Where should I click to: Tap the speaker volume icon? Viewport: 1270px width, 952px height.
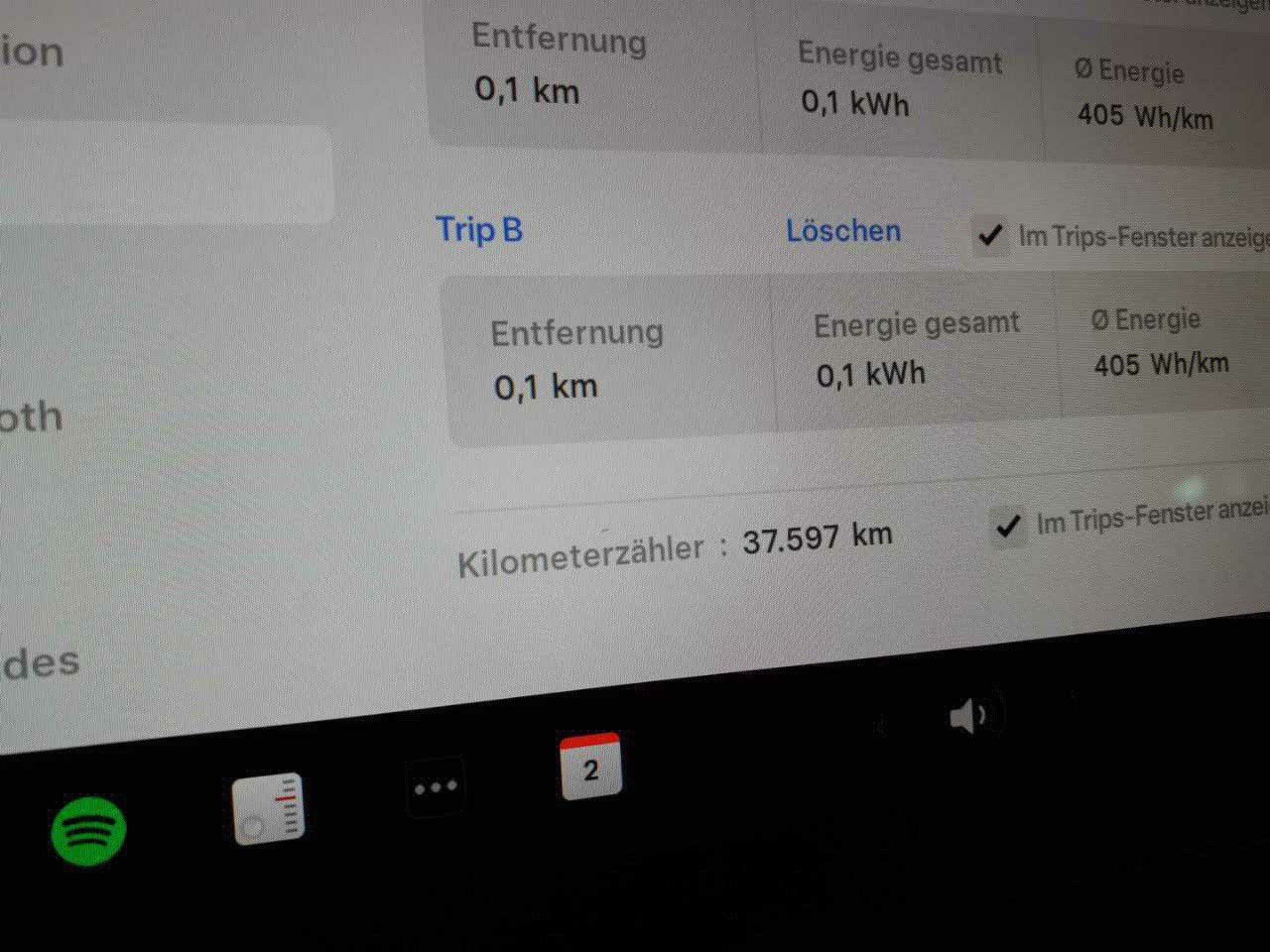[970, 715]
